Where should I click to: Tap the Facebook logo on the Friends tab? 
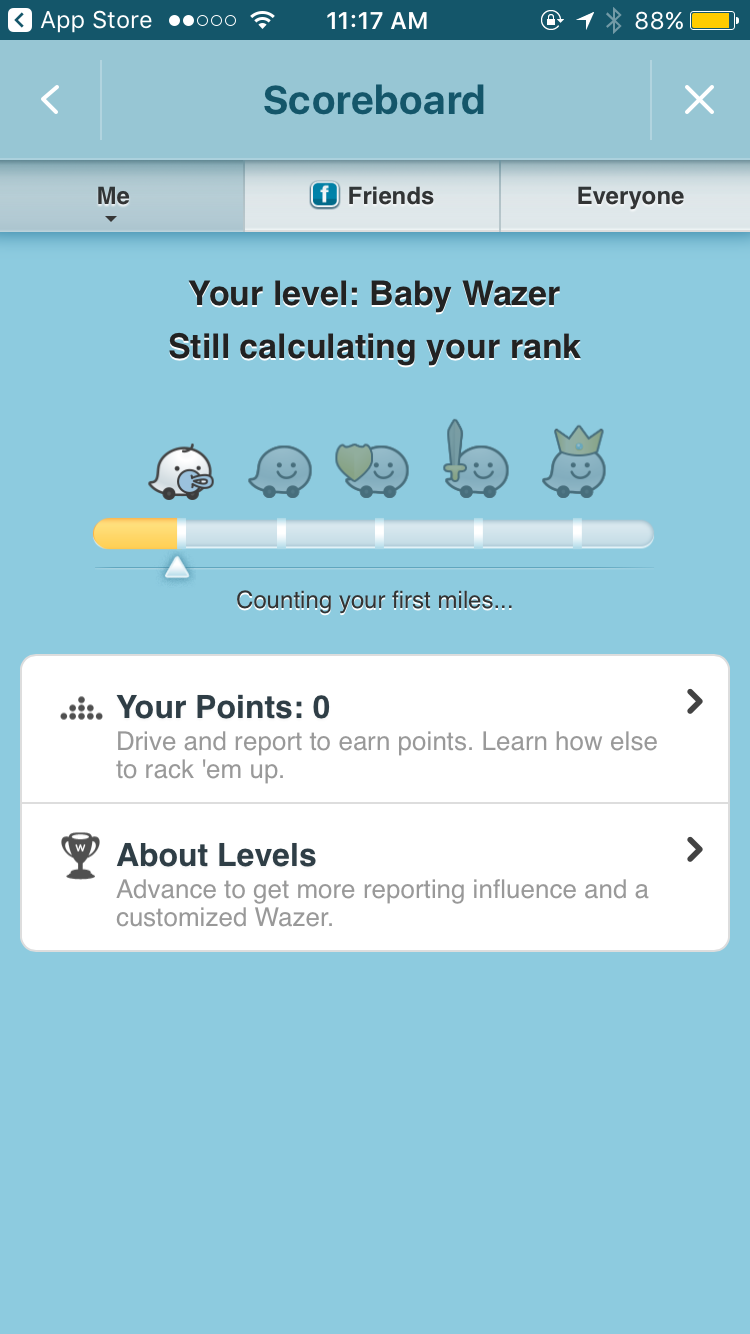click(327, 196)
